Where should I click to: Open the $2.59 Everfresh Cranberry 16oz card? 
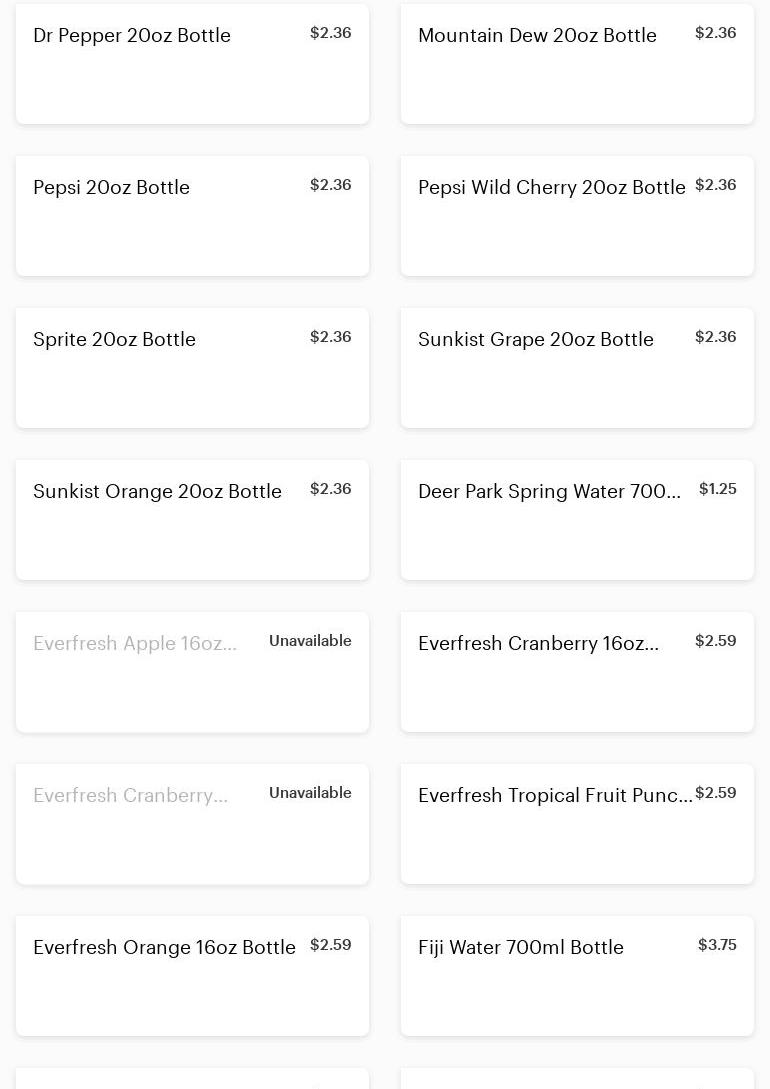pyautogui.click(x=577, y=671)
